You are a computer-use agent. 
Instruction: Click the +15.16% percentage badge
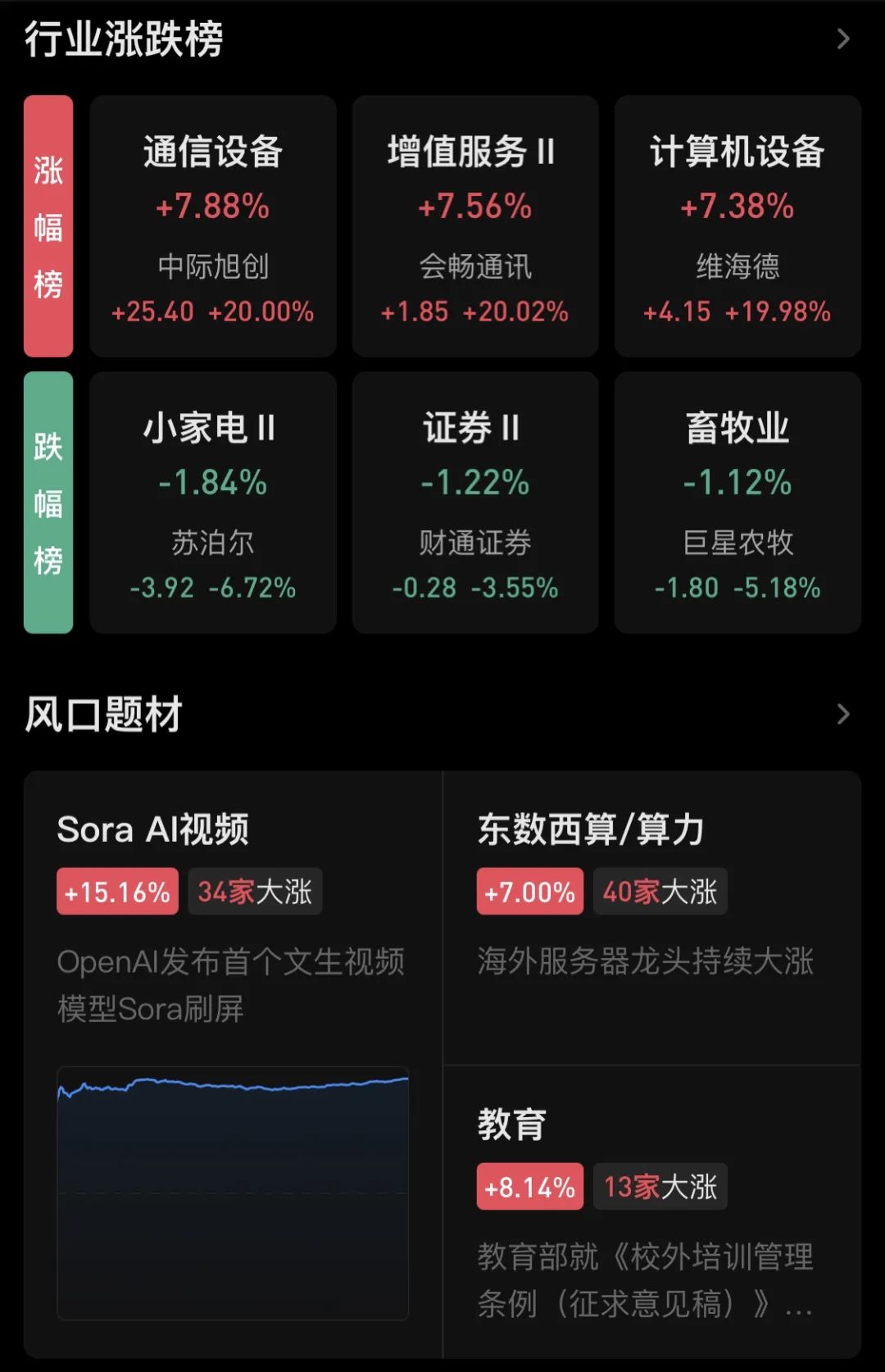pos(116,891)
